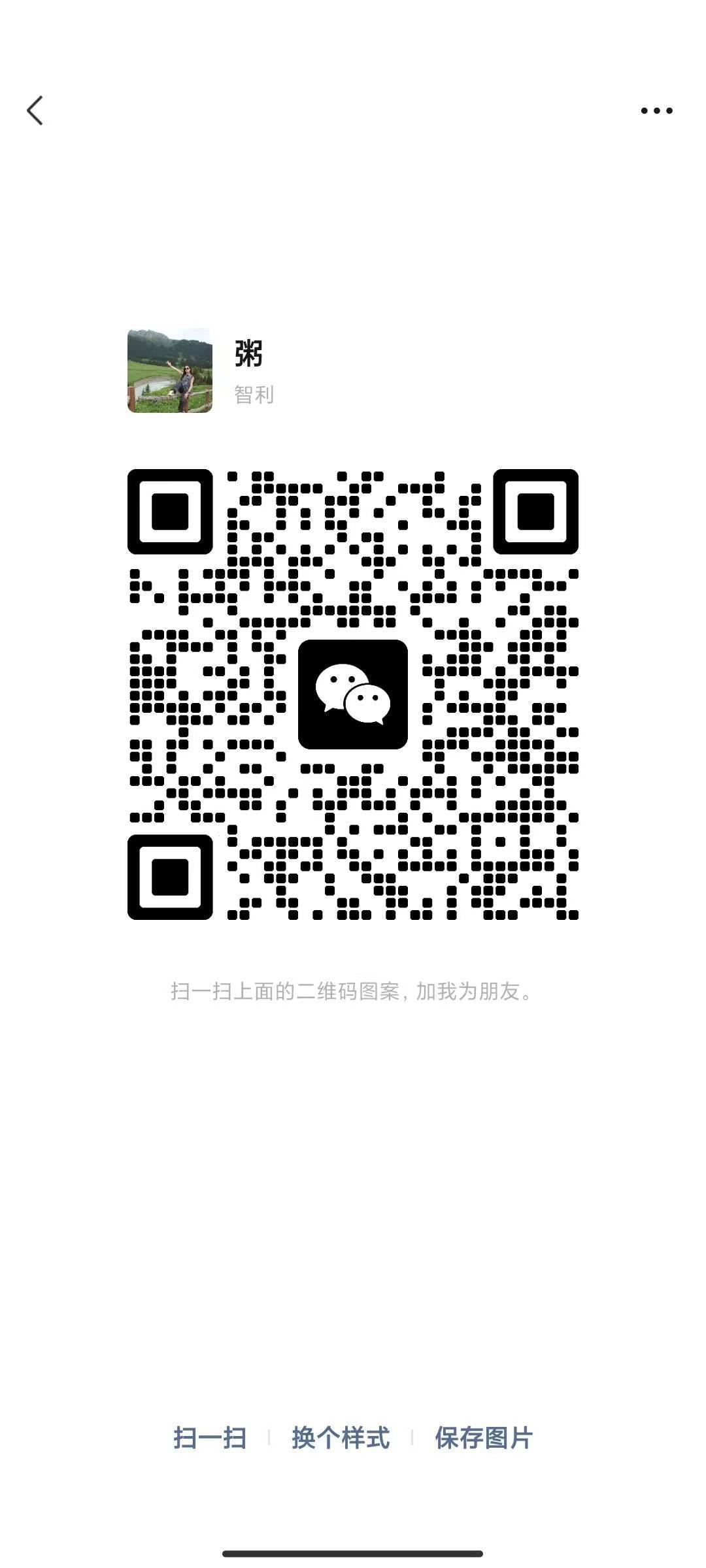706x1568 pixels.
Task: Tap 保存图片 to save the image
Action: click(484, 1438)
